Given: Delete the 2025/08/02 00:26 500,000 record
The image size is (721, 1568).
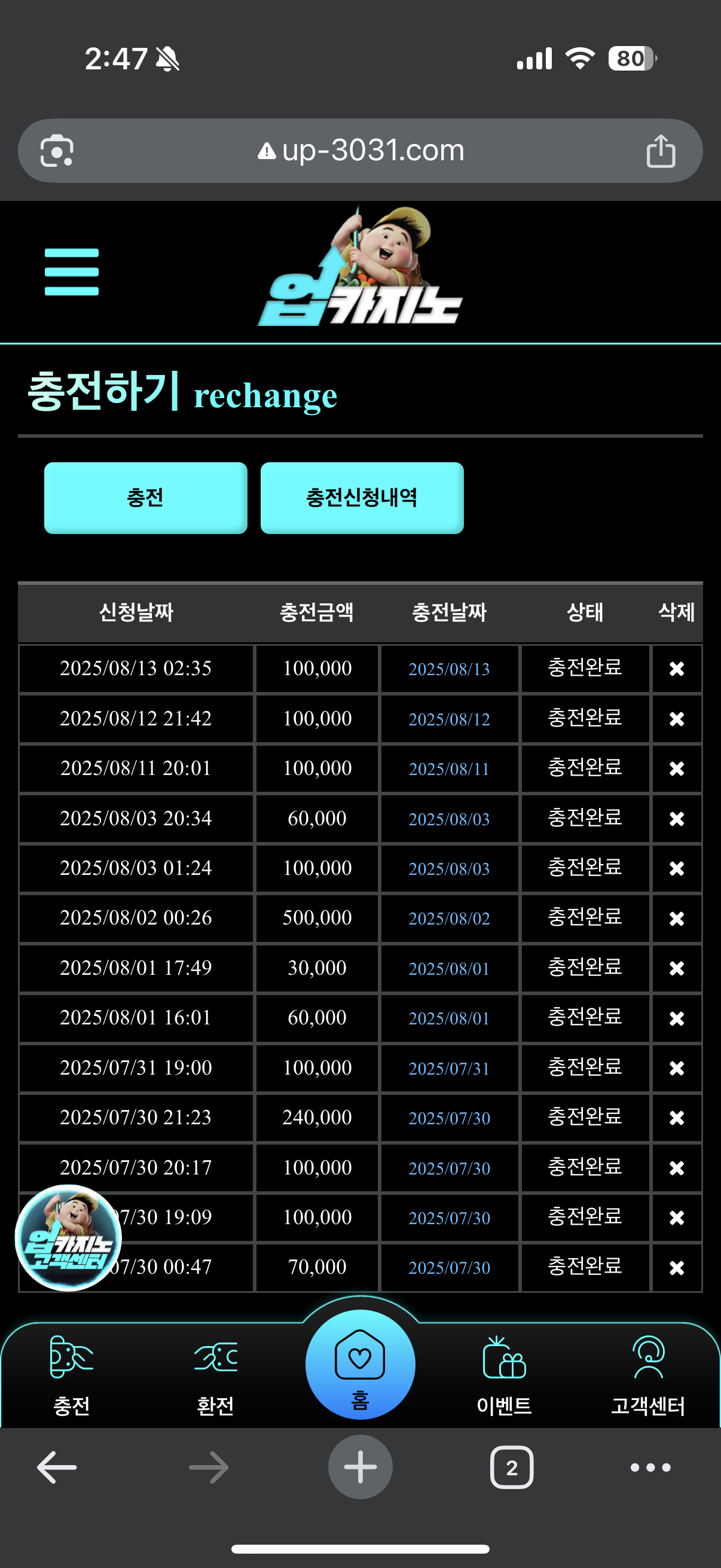Looking at the screenshot, I should point(677,919).
